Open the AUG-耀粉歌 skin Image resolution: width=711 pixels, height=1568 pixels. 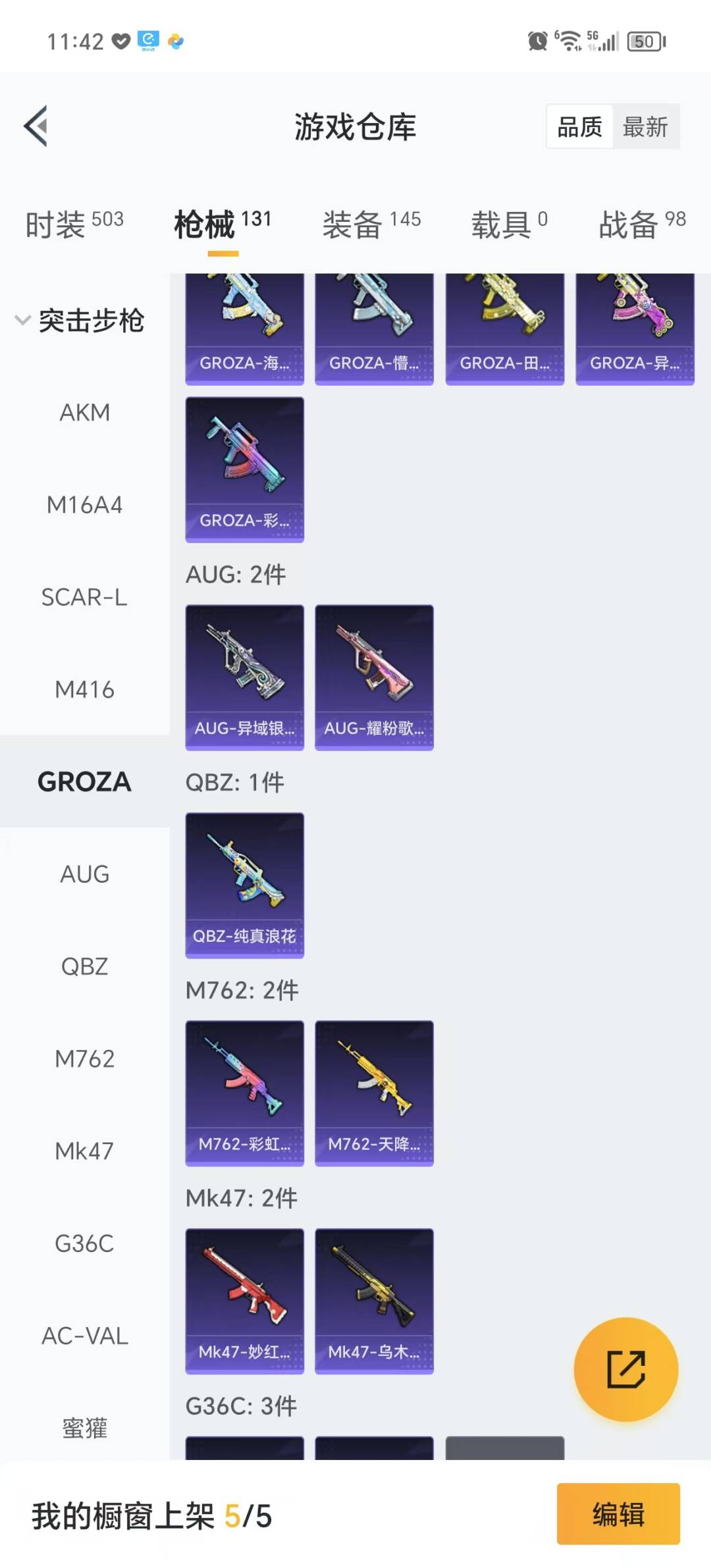pos(374,677)
